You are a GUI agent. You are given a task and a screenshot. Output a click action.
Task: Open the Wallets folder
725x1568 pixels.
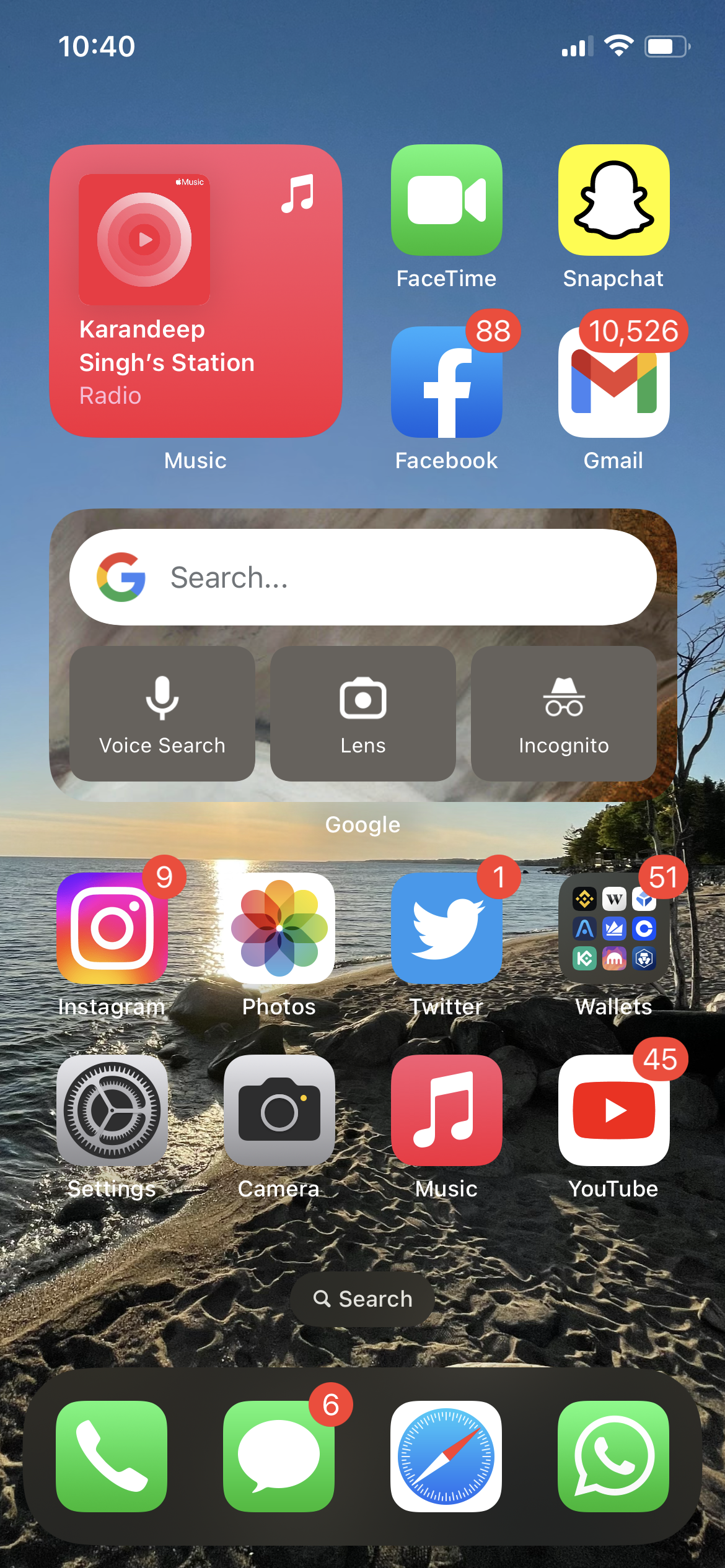tap(613, 928)
